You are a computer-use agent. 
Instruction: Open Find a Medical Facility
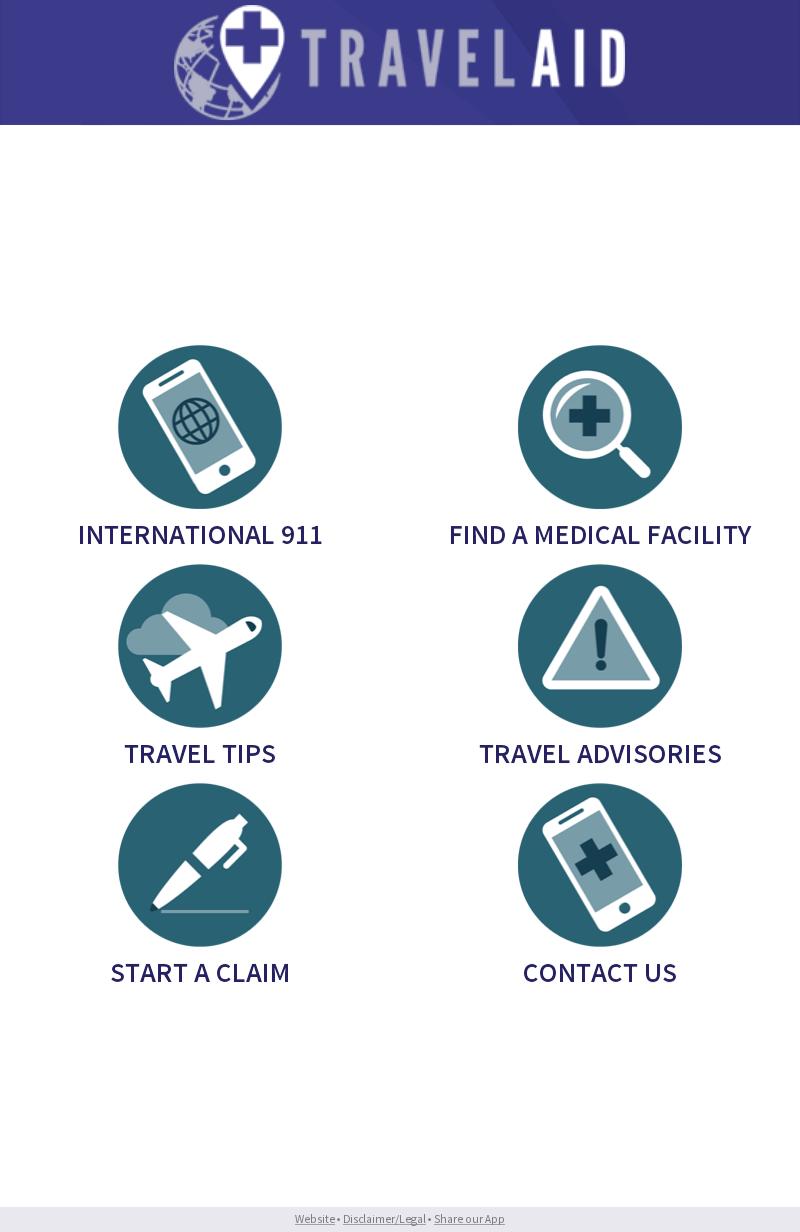click(600, 535)
